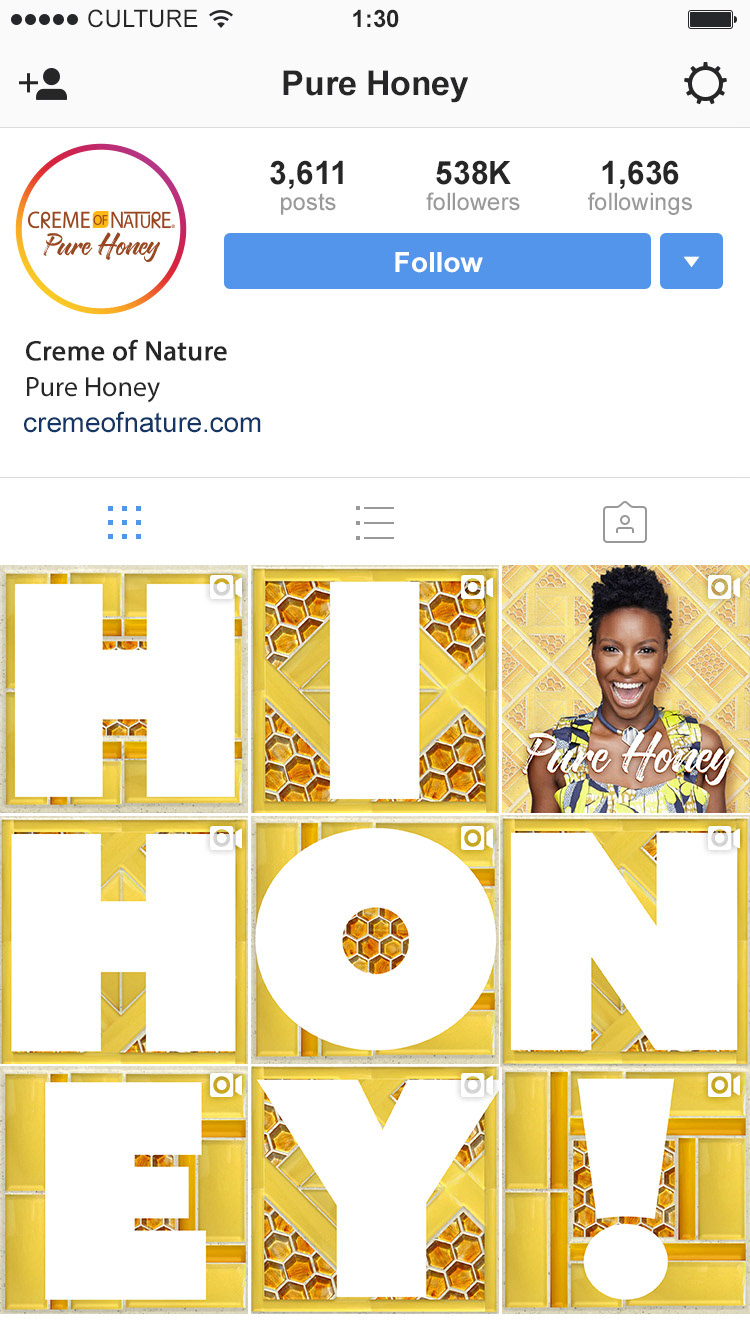Open the exclamation mark video post
The width and height of the screenshot is (750, 1334).
[625, 1190]
